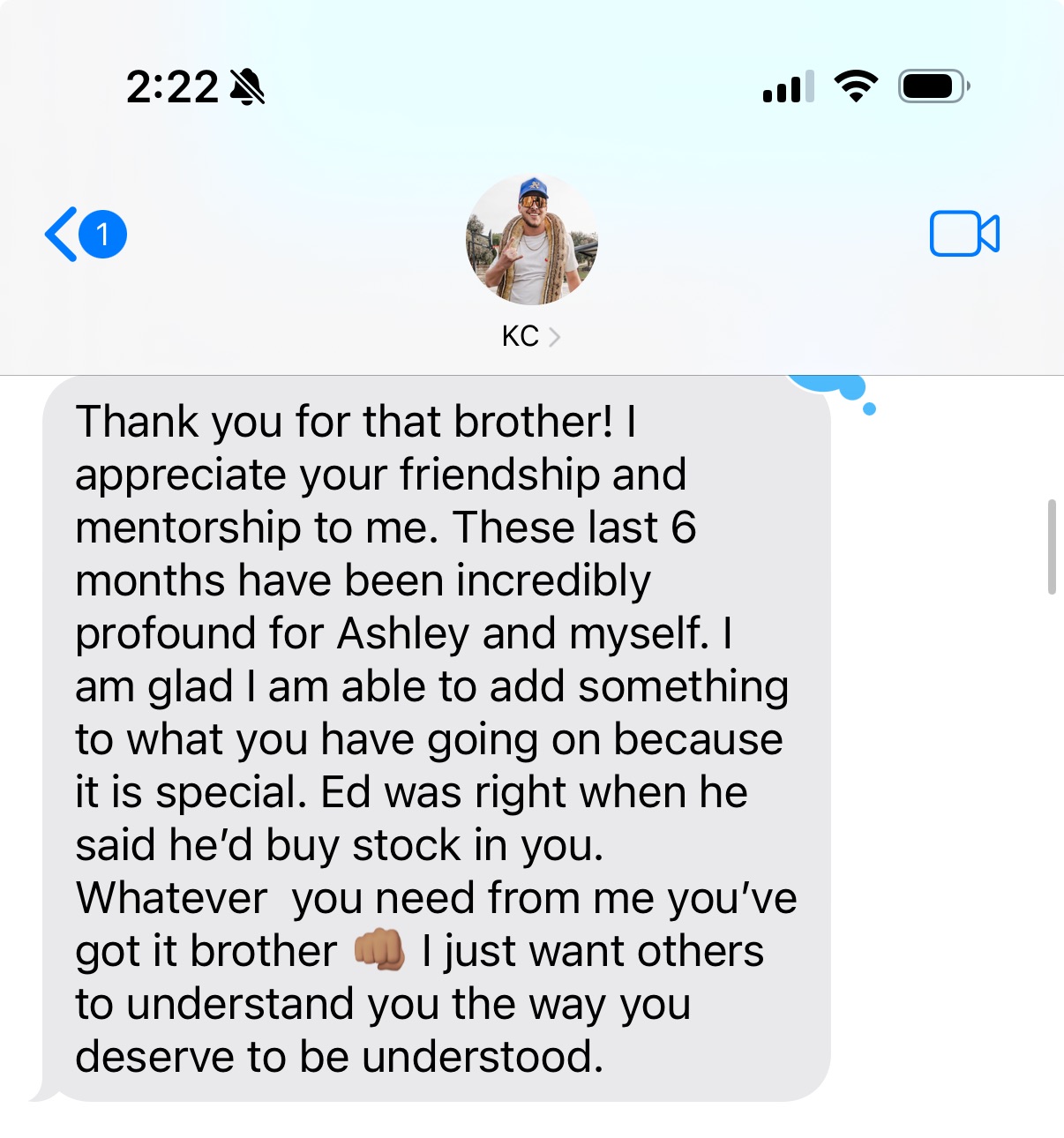The height and width of the screenshot is (1138, 1064).
Task: Start a FaceTime video call with KC
Action: pyautogui.click(x=964, y=235)
